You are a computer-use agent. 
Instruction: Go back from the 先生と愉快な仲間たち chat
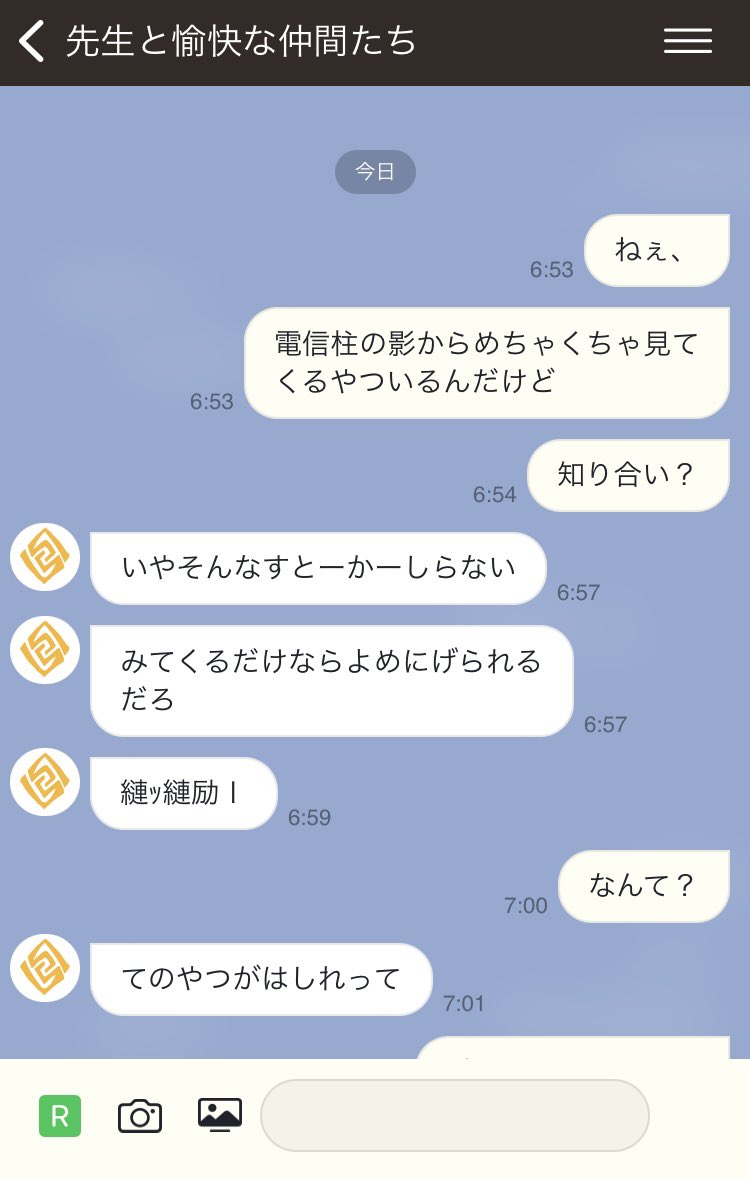[32, 42]
